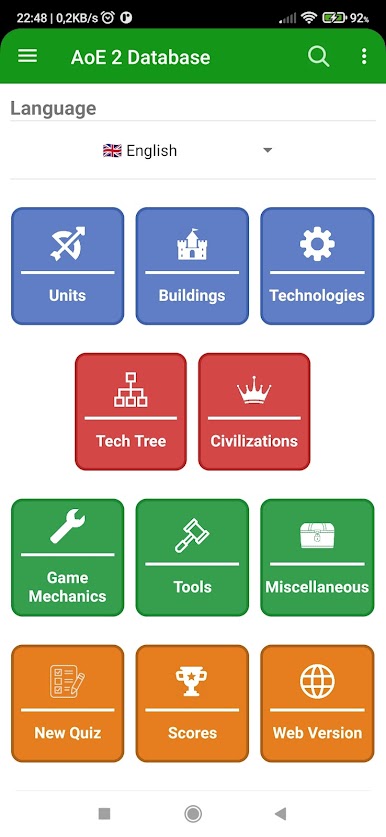Open the Buildings section

pyautogui.click(x=192, y=266)
